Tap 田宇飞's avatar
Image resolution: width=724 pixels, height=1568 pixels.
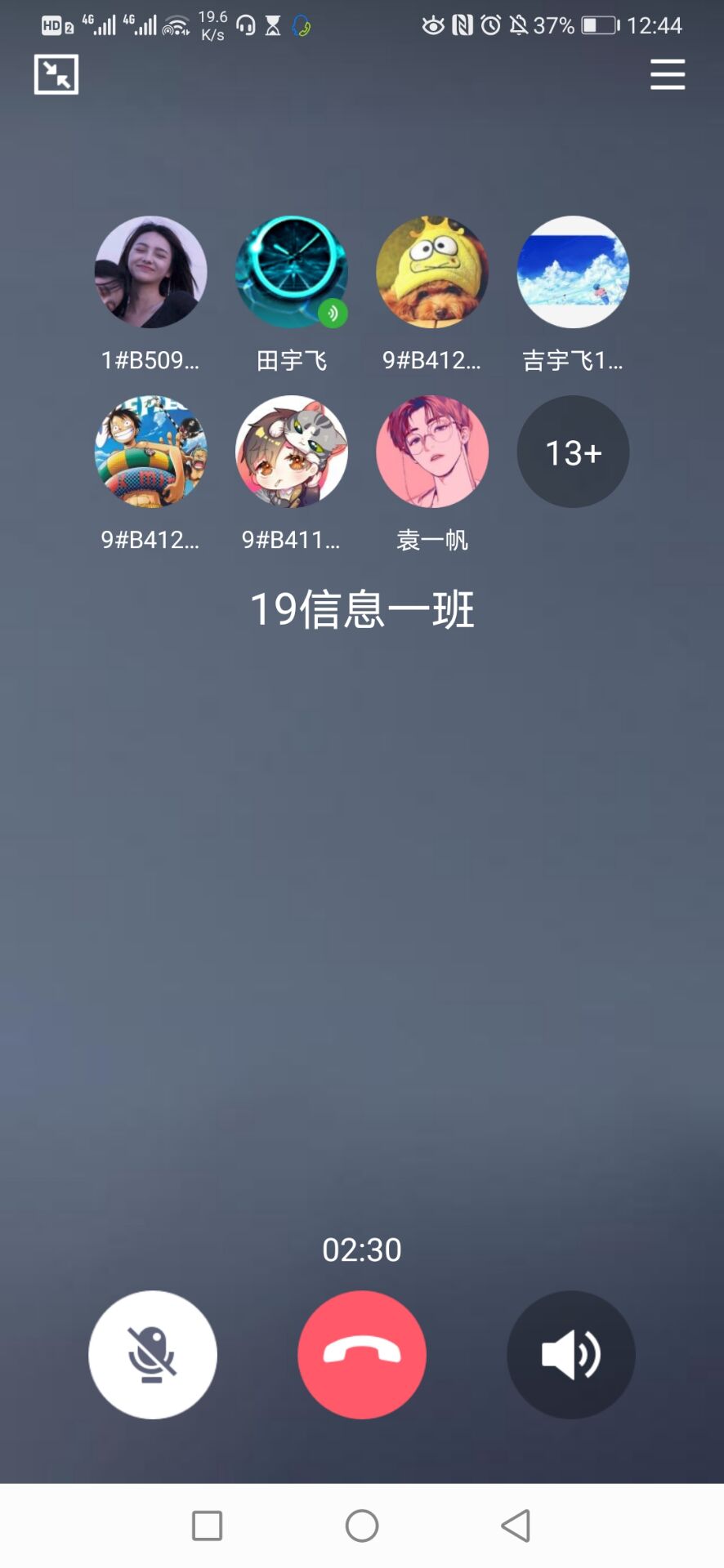point(292,272)
